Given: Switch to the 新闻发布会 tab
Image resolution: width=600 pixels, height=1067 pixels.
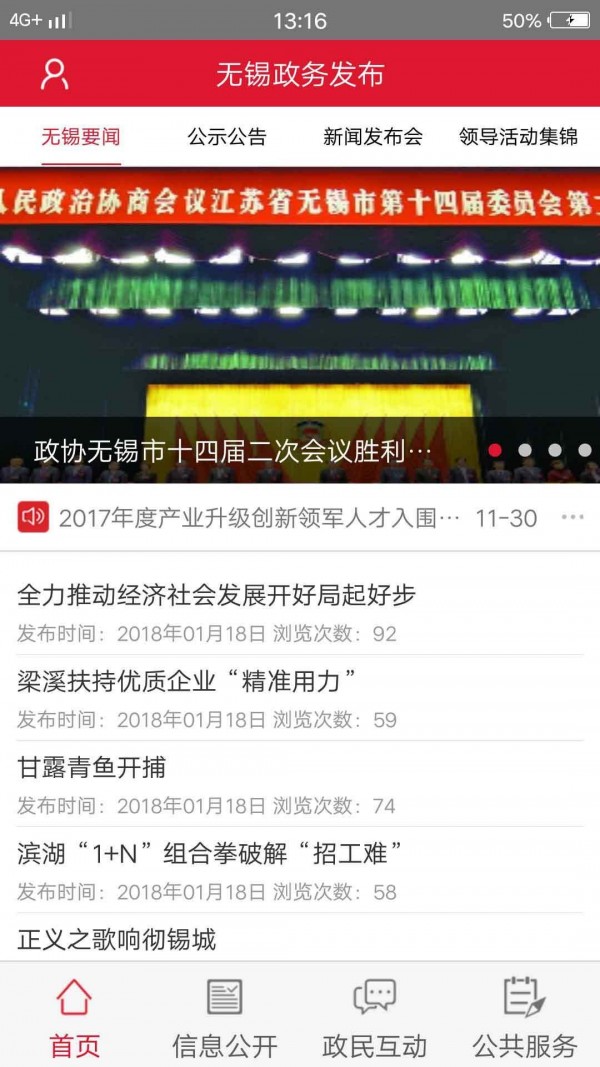Looking at the screenshot, I should [x=373, y=137].
